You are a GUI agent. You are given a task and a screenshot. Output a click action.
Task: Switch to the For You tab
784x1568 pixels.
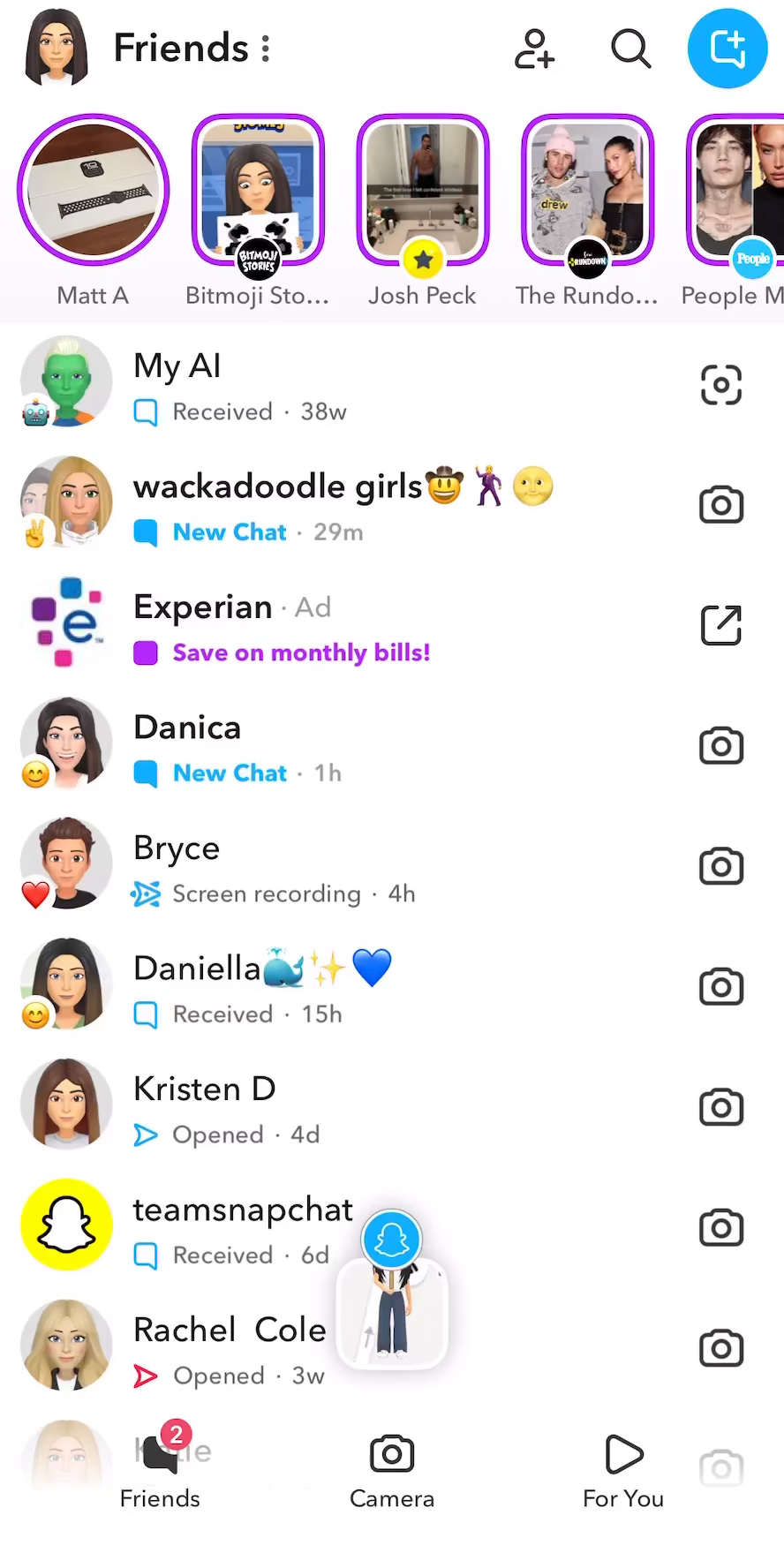pyautogui.click(x=623, y=1470)
